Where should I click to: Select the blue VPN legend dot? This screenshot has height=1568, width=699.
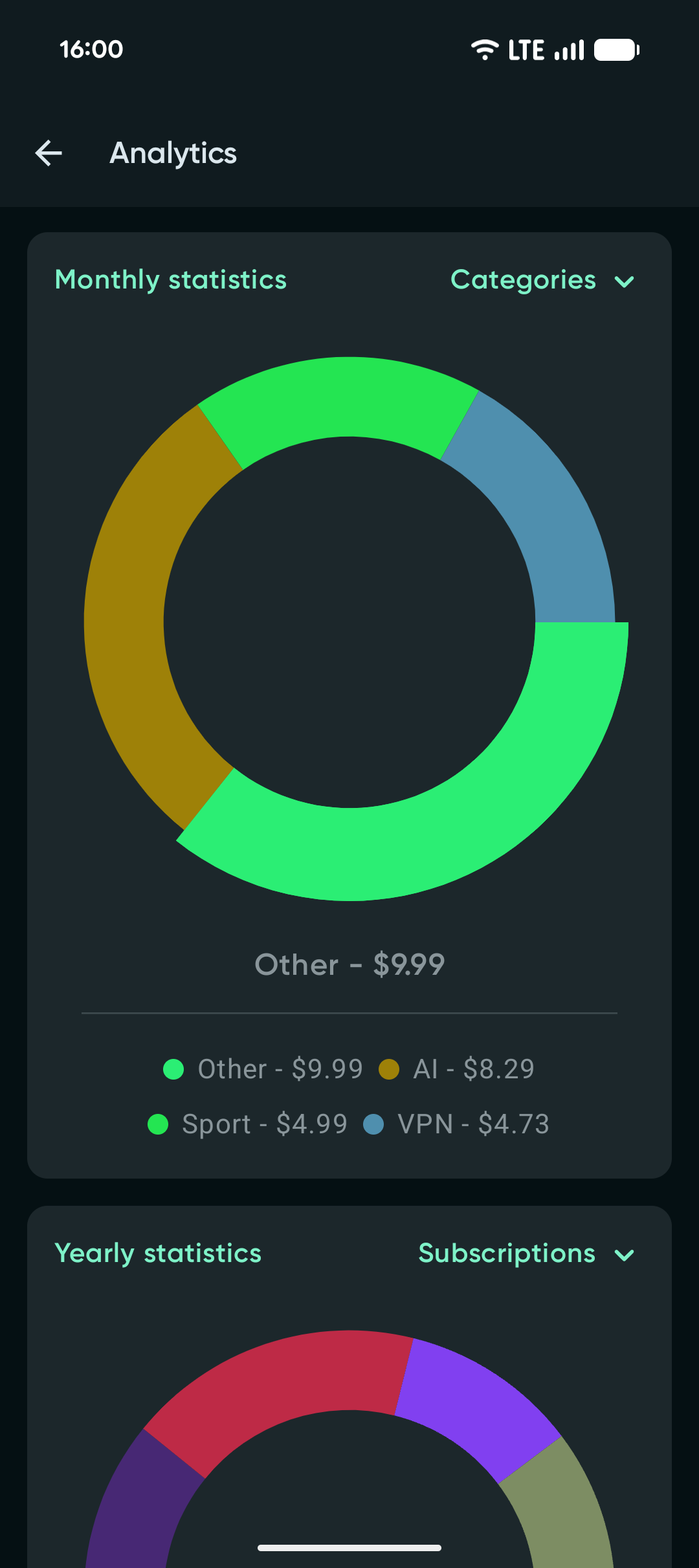374,1124
